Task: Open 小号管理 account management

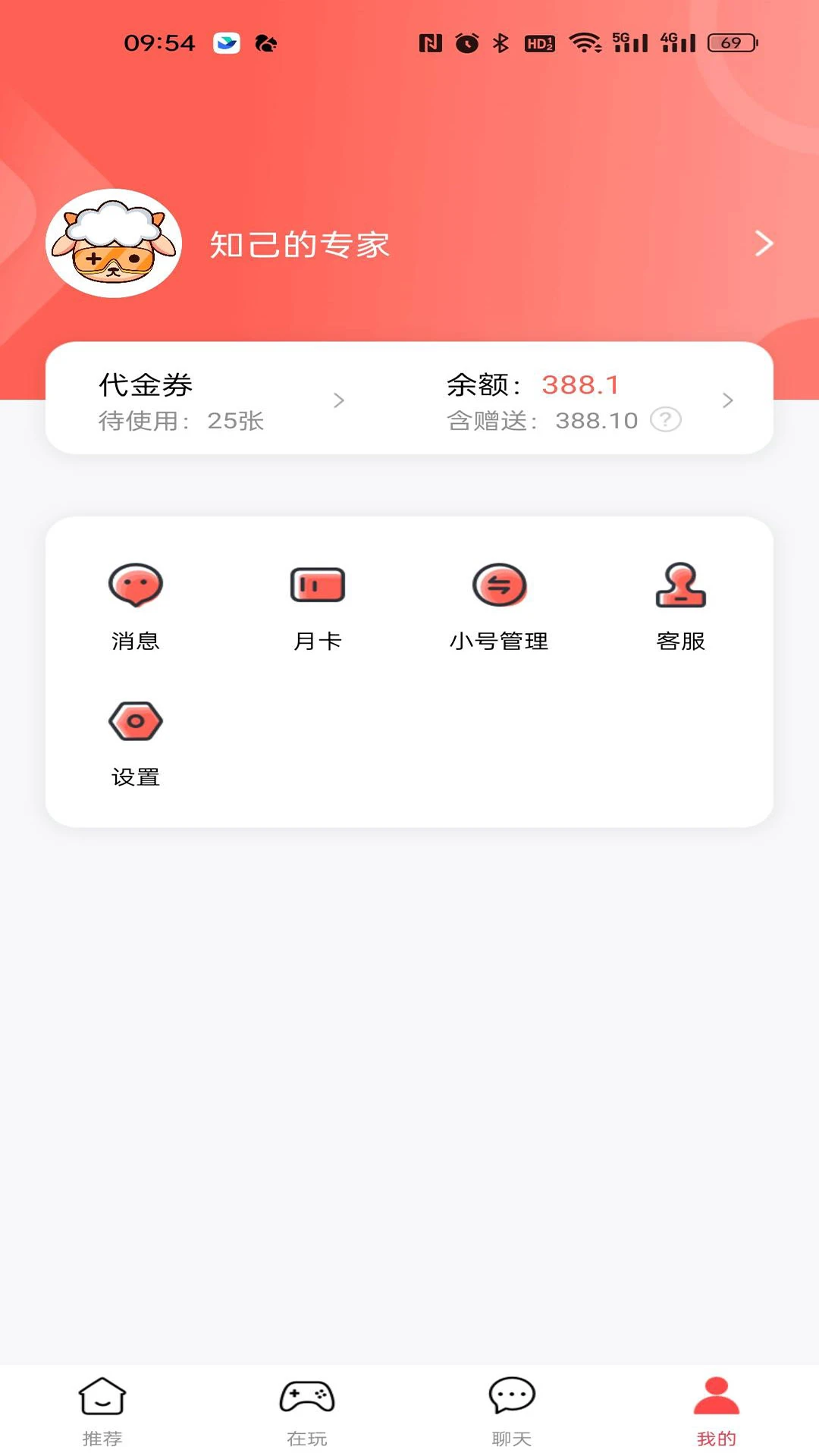Action: [x=500, y=585]
